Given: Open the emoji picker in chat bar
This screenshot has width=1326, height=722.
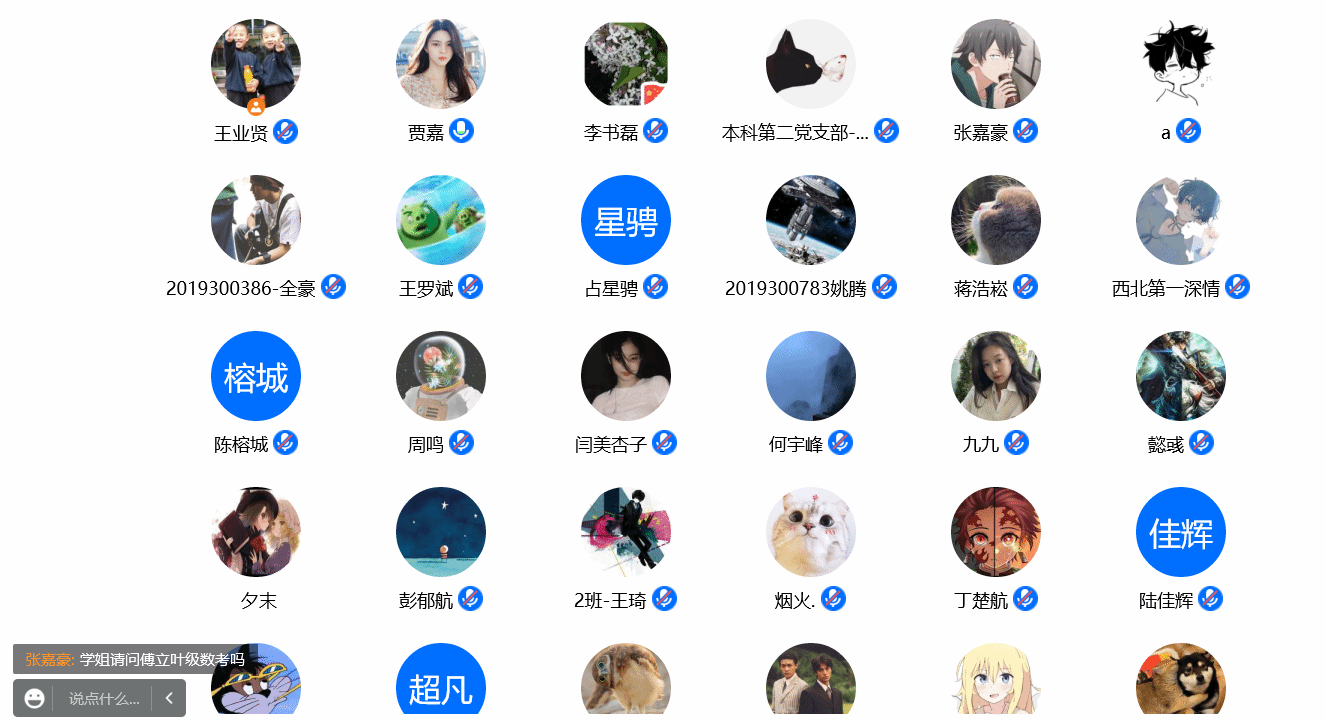Looking at the screenshot, I should pyautogui.click(x=35, y=699).
